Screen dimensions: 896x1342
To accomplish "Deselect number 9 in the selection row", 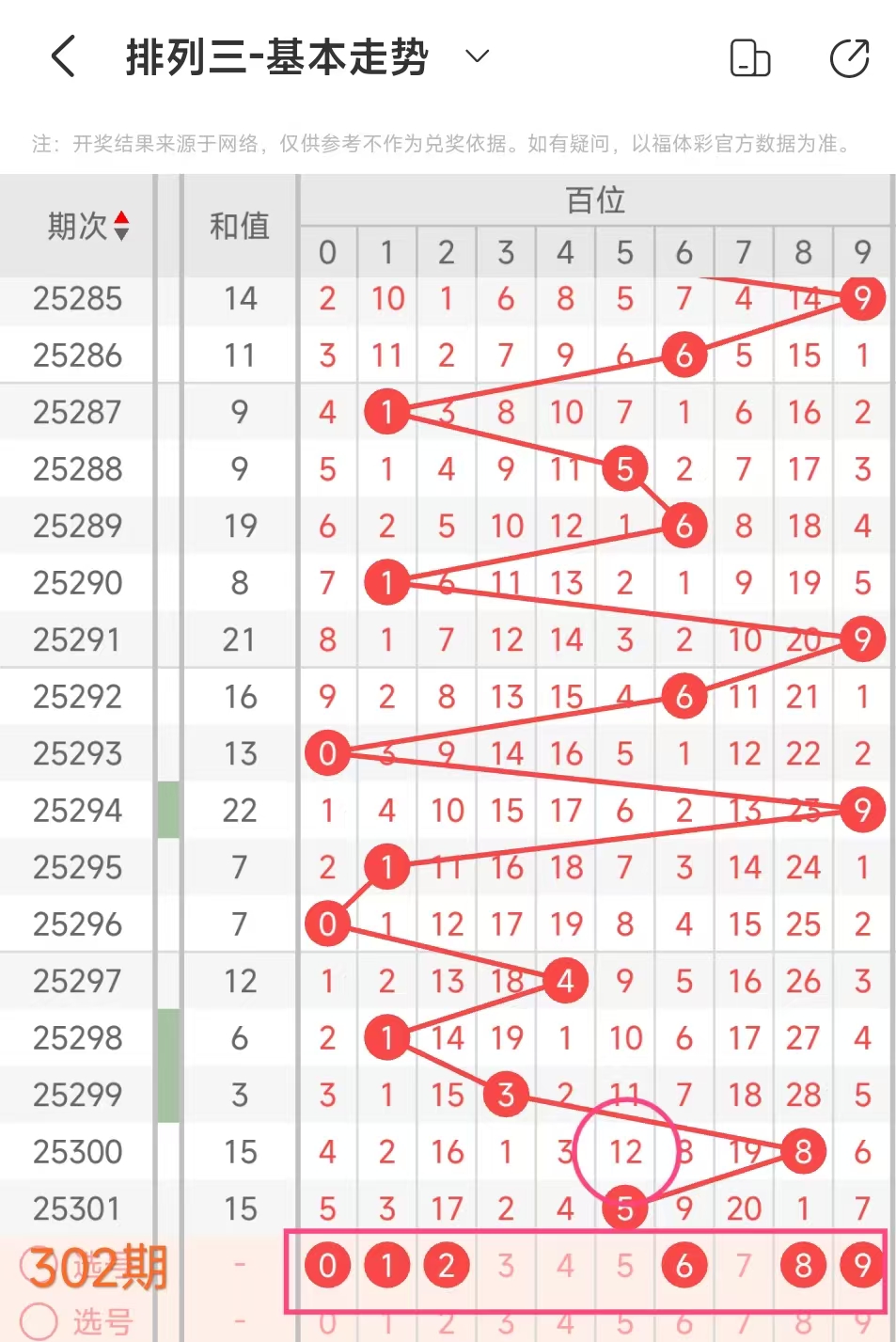I will pos(862,1266).
